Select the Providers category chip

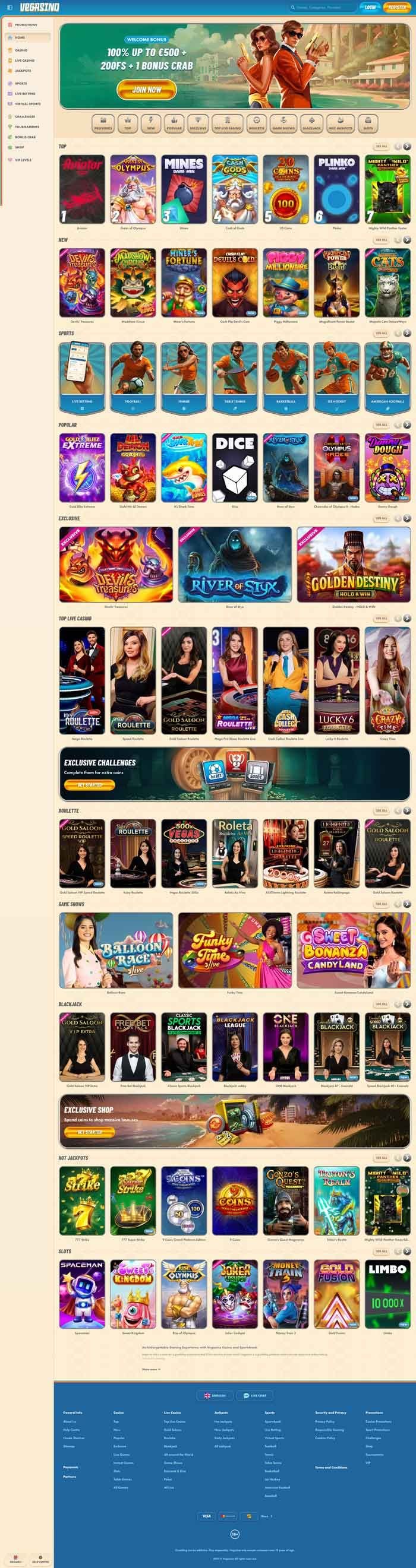coord(103,123)
